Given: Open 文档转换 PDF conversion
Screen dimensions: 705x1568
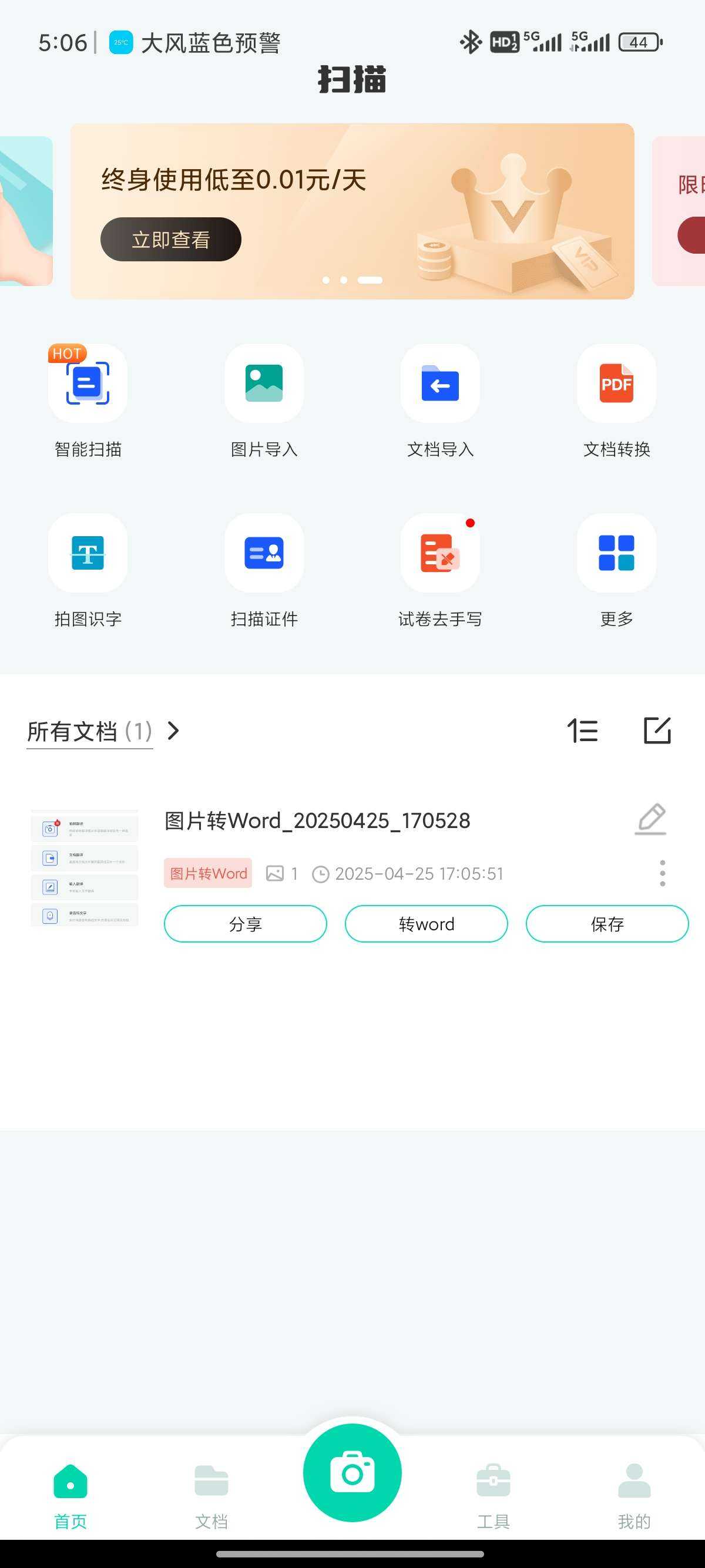Looking at the screenshot, I should click(x=616, y=383).
